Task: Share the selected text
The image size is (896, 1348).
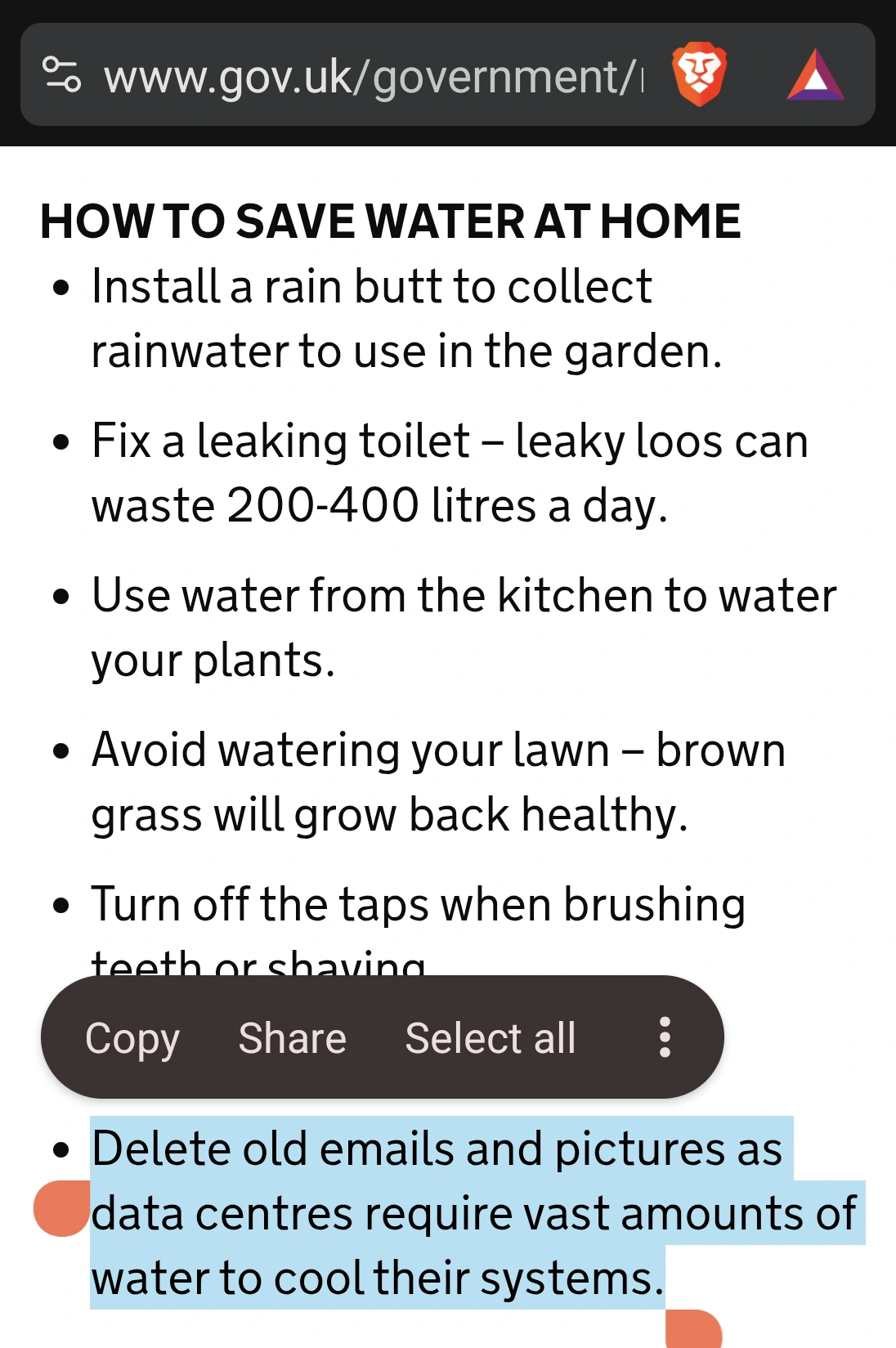Action: [292, 1038]
